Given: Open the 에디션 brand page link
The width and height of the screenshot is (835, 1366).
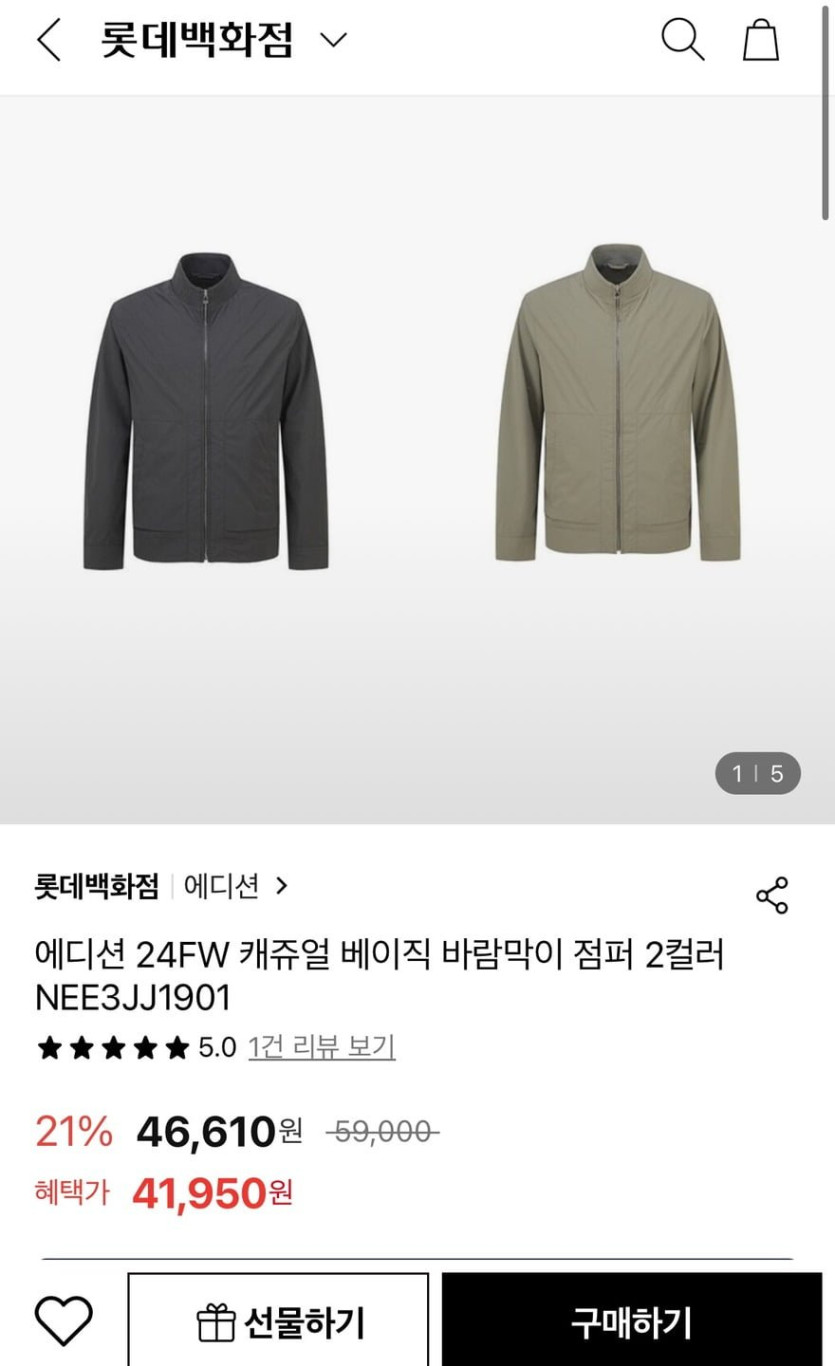Looking at the screenshot, I should (235, 886).
